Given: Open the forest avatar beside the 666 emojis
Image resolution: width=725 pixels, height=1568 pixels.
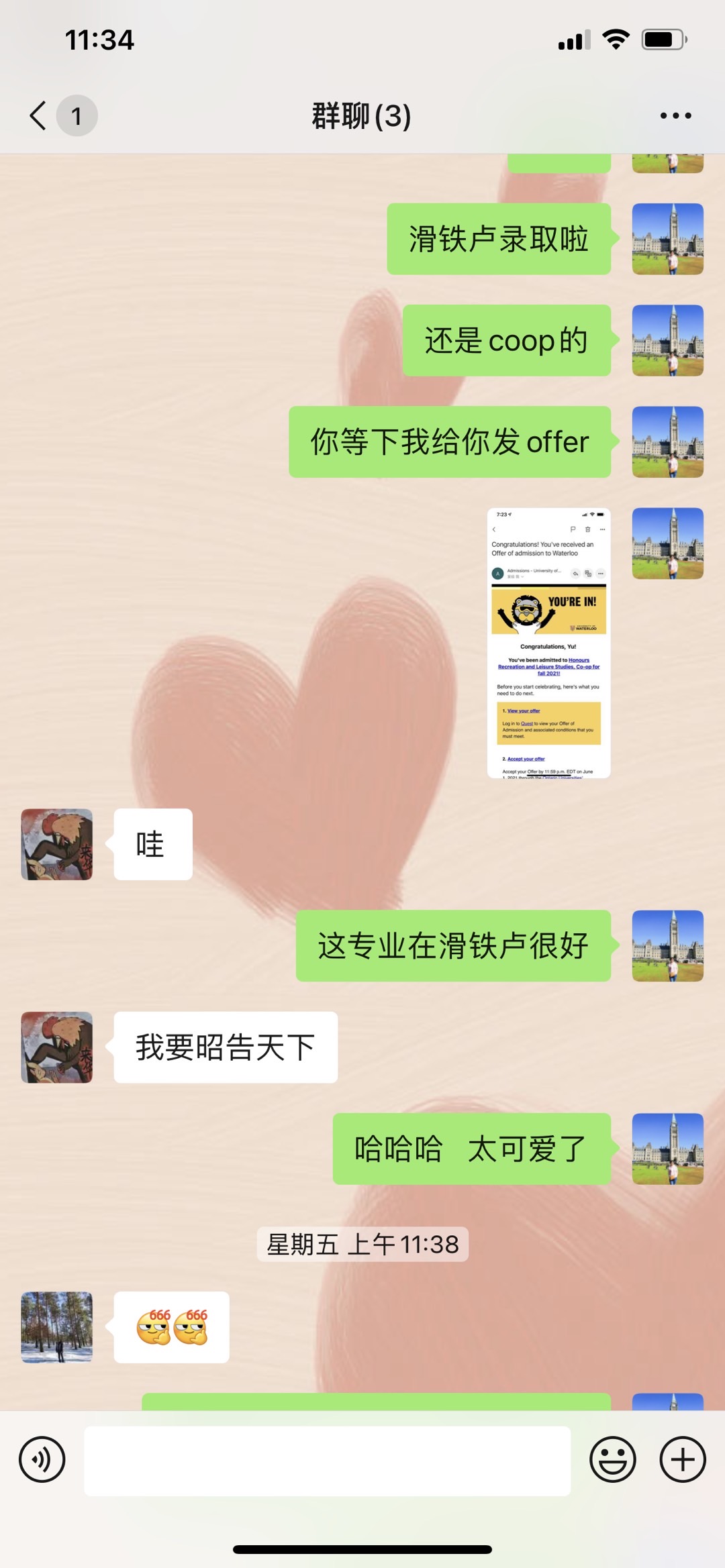Looking at the screenshot, I should tap(57, 1327).
